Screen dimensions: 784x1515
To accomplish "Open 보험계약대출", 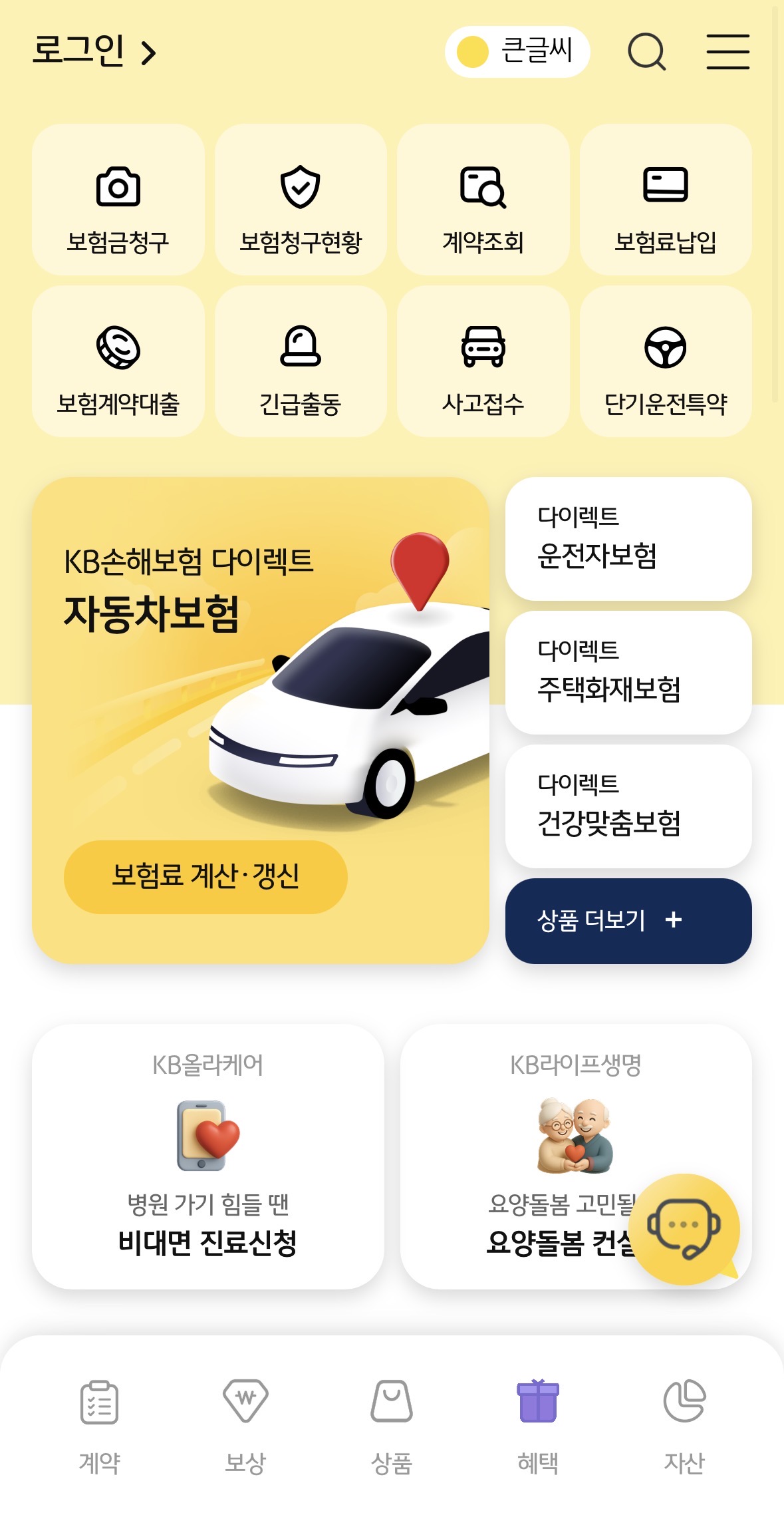I will tap(118, 361).
